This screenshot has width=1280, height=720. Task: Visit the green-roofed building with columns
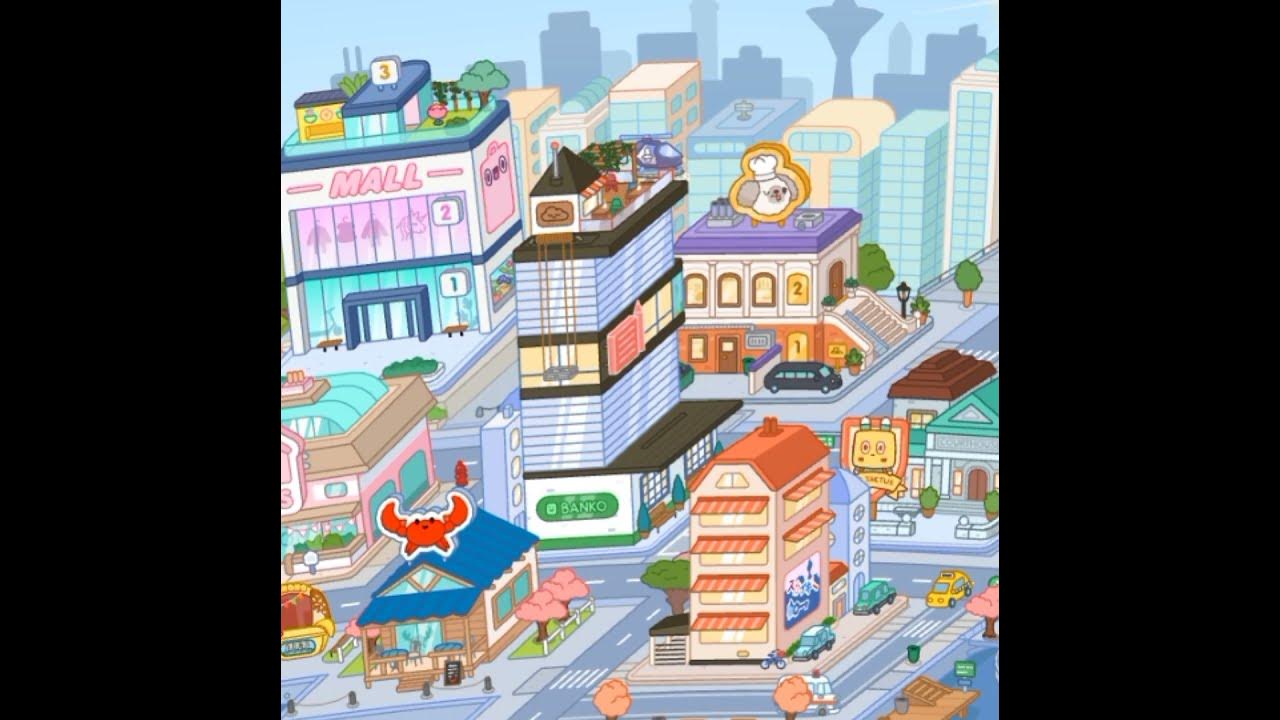pos(960,450)
